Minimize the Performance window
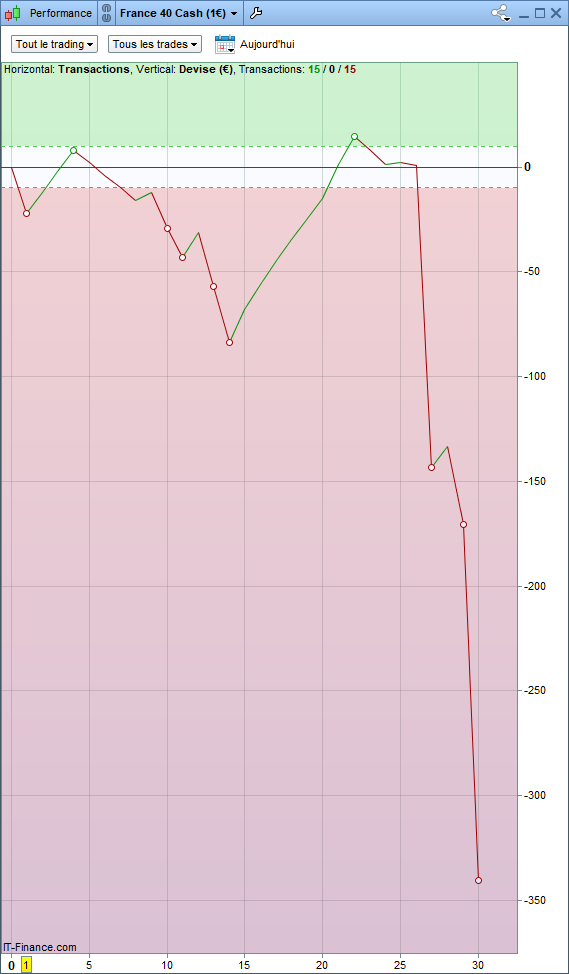 (524, 14)
